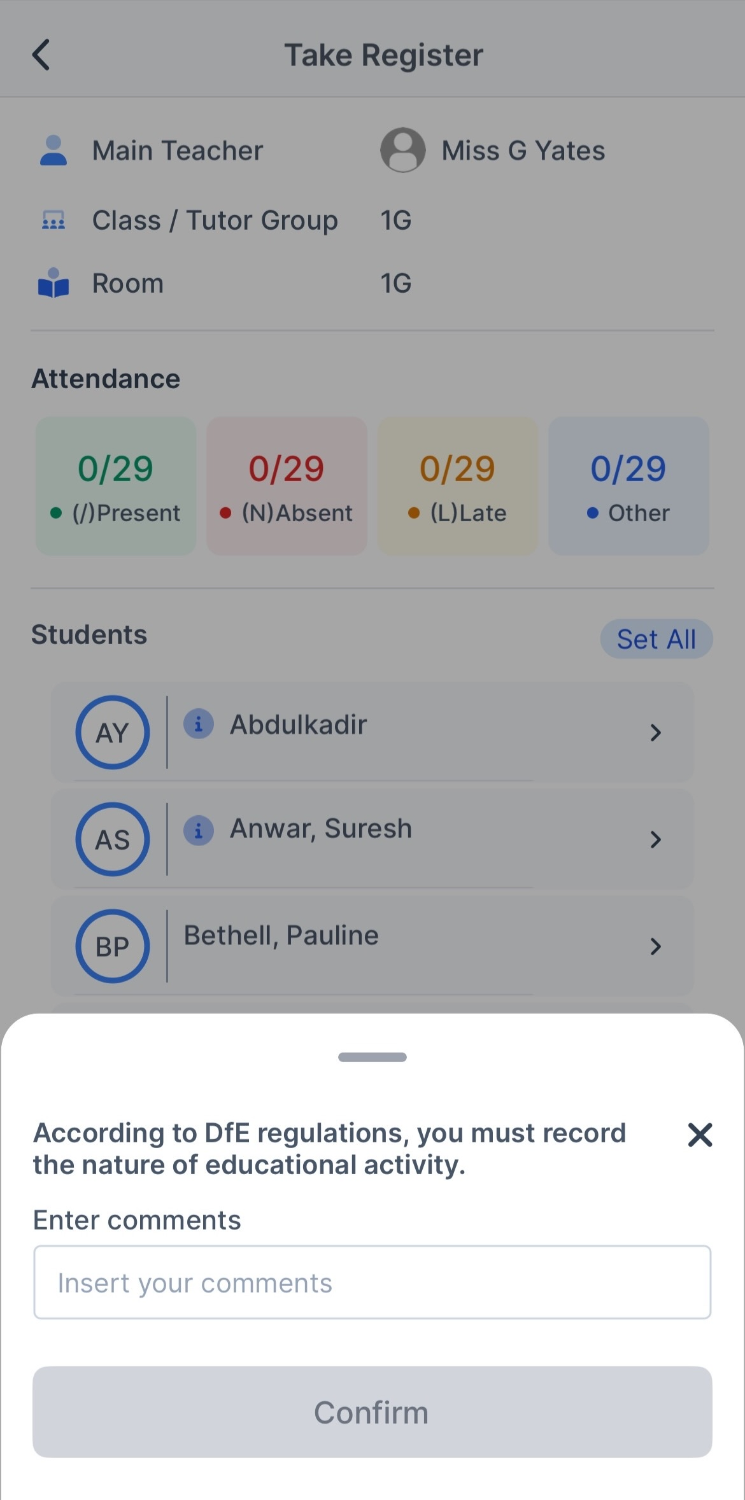Click the Room book icon
745x1500 pixels.
pos(53,283)
